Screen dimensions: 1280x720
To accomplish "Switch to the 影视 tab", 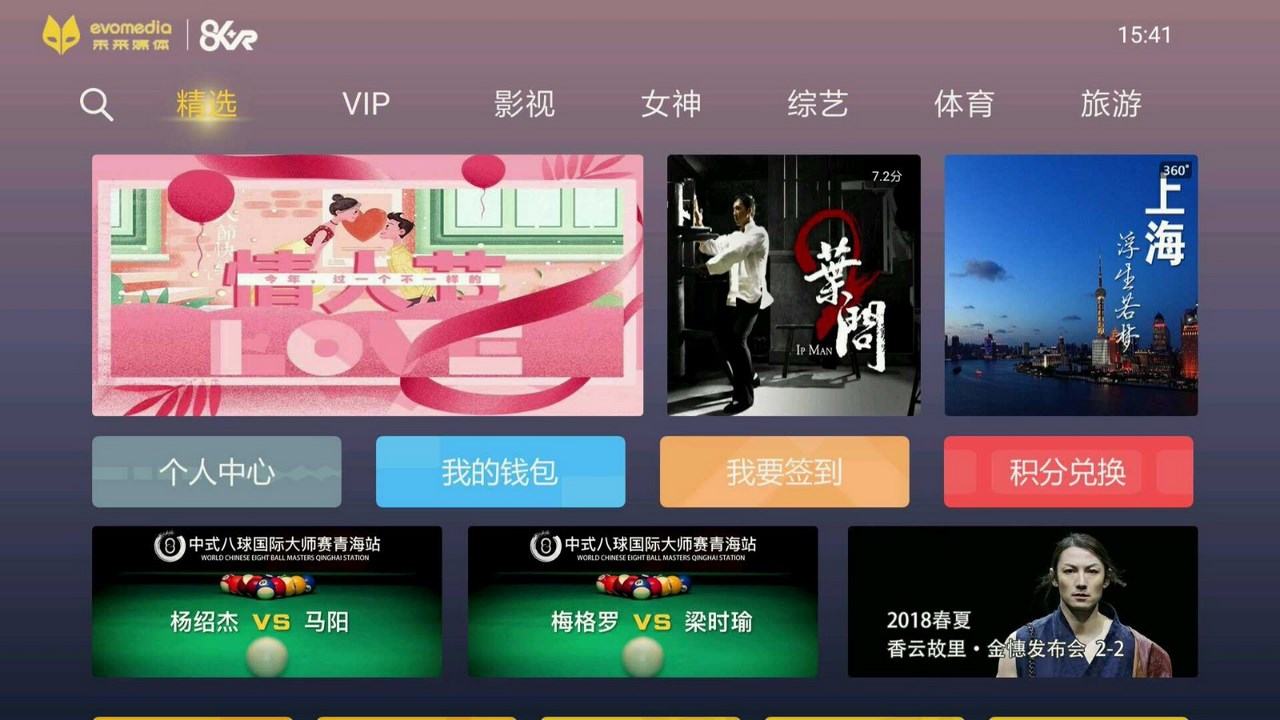I will click(524, 104).
